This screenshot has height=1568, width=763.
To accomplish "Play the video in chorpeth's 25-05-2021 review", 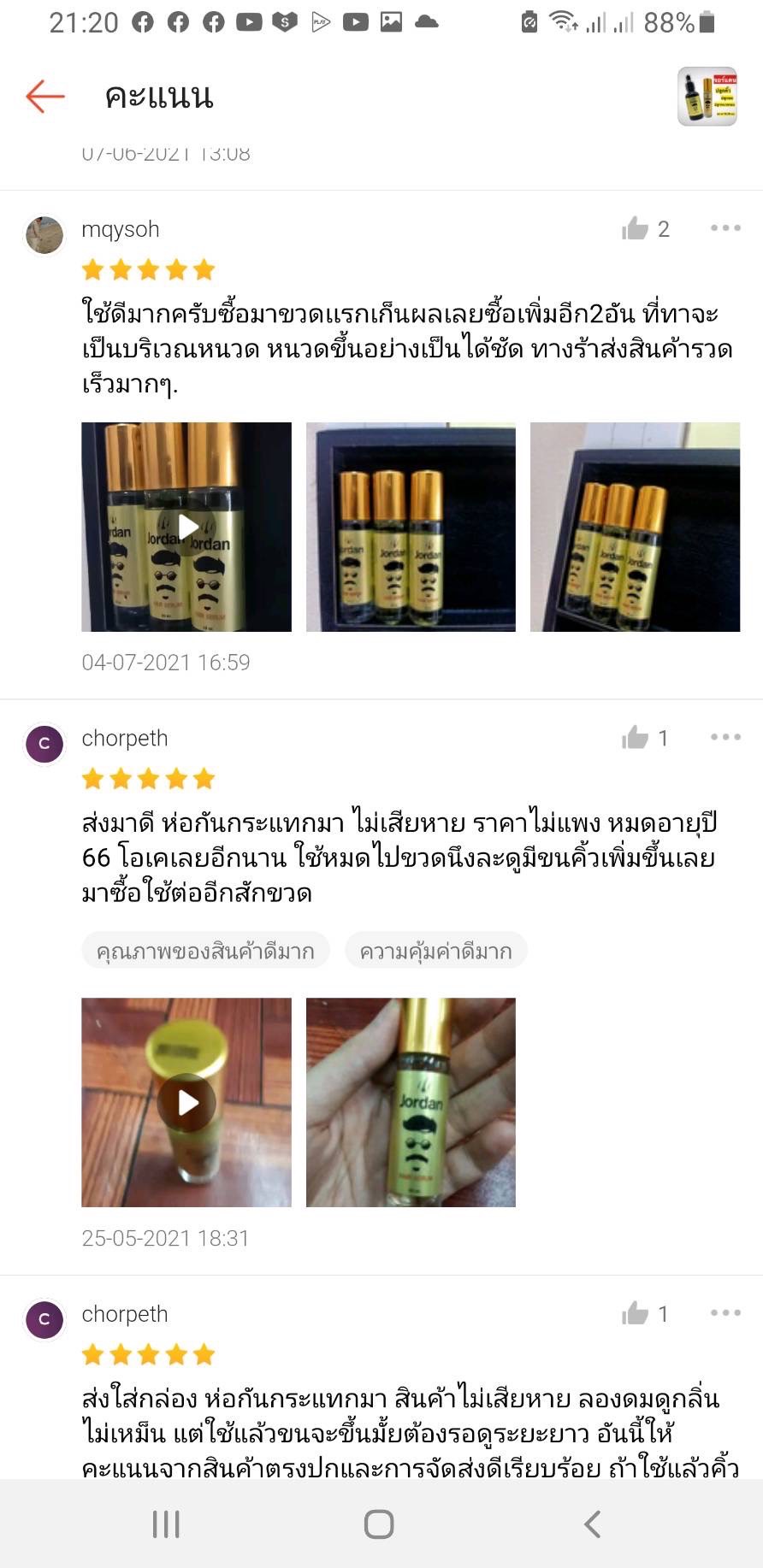I will pyautogui.click(x=186, y=1102).
